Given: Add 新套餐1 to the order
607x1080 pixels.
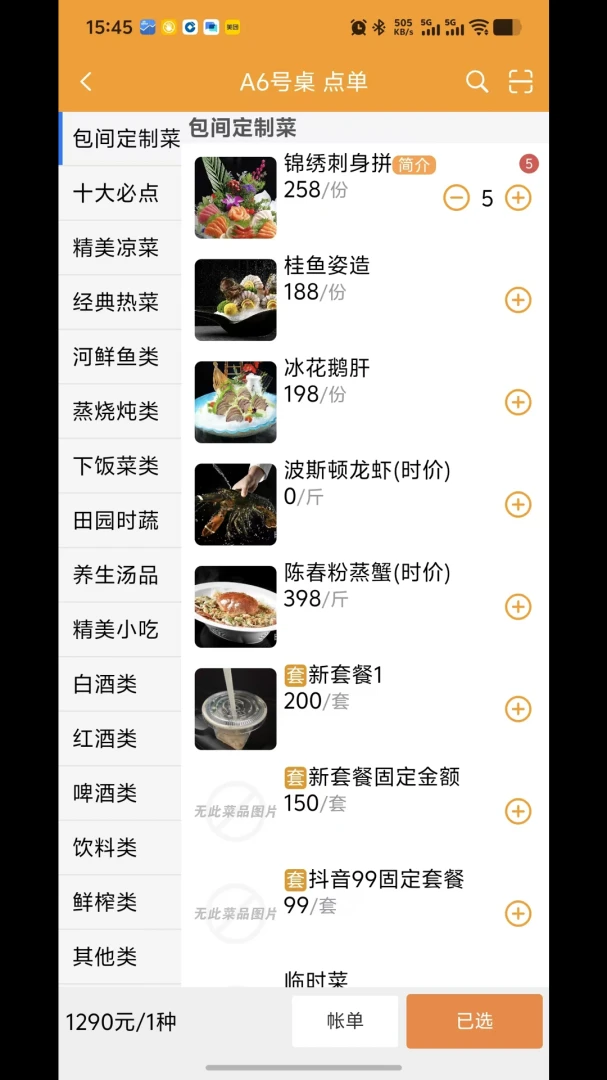Looking at the screenshot, I should (518, 709).
